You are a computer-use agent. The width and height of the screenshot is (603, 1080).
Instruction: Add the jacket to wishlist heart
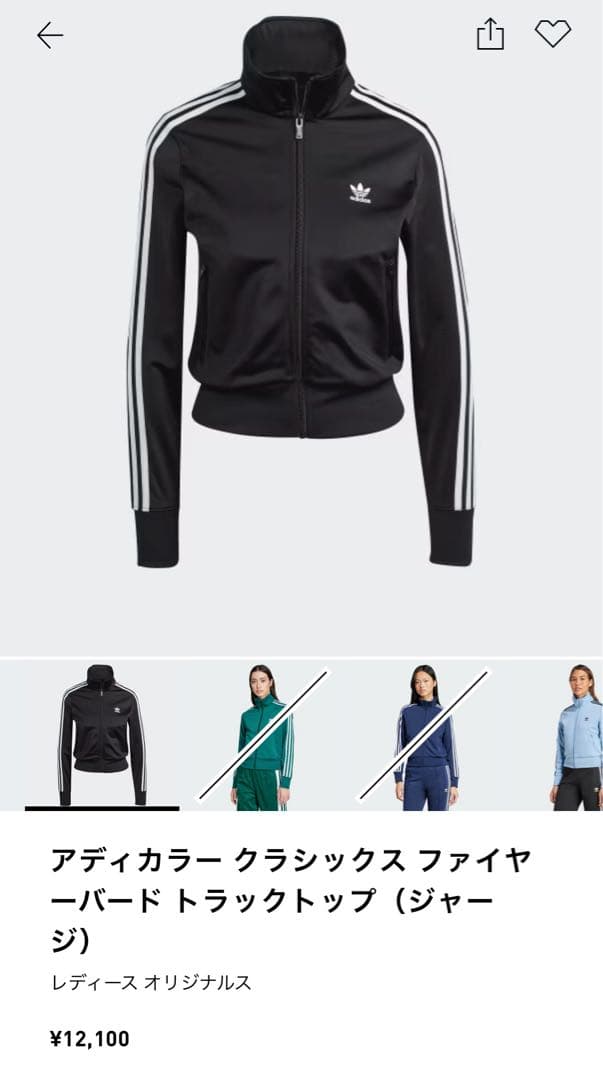[552, 34]
